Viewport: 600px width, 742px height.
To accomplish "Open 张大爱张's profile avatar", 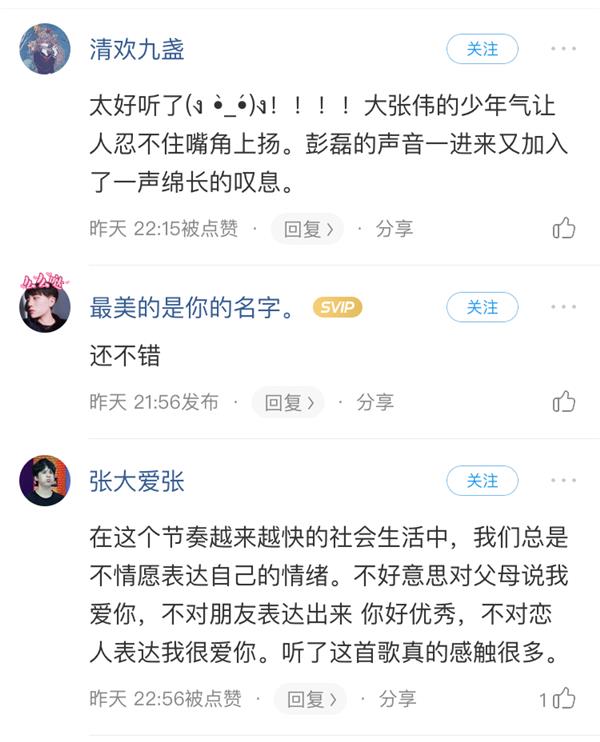I will [45, 481].
